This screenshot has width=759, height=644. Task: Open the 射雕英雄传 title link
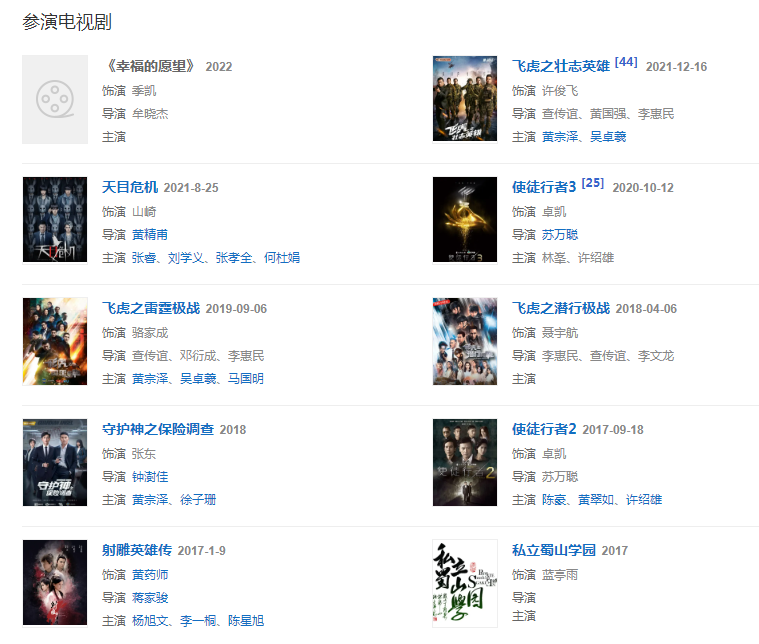(137, 550)
